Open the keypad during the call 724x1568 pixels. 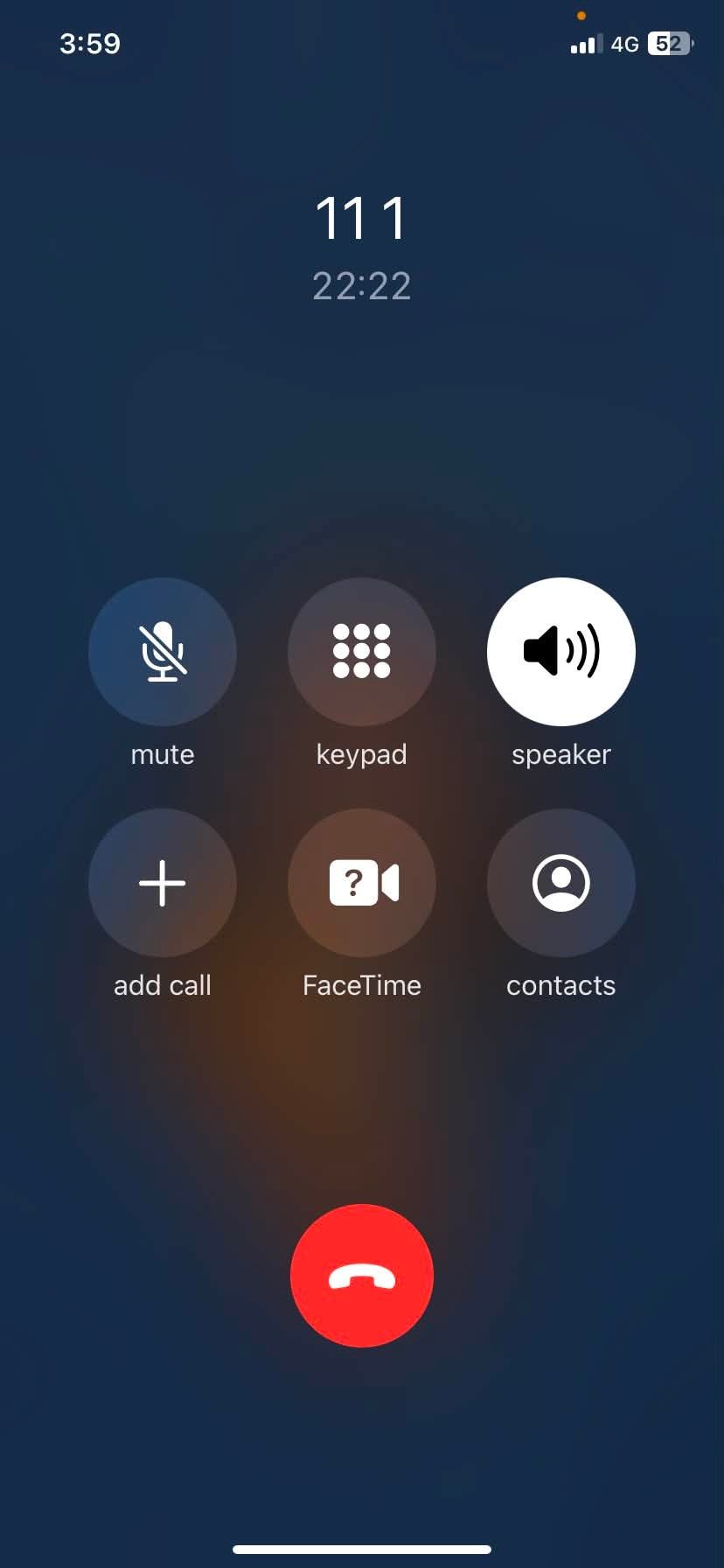coord(362,652)
